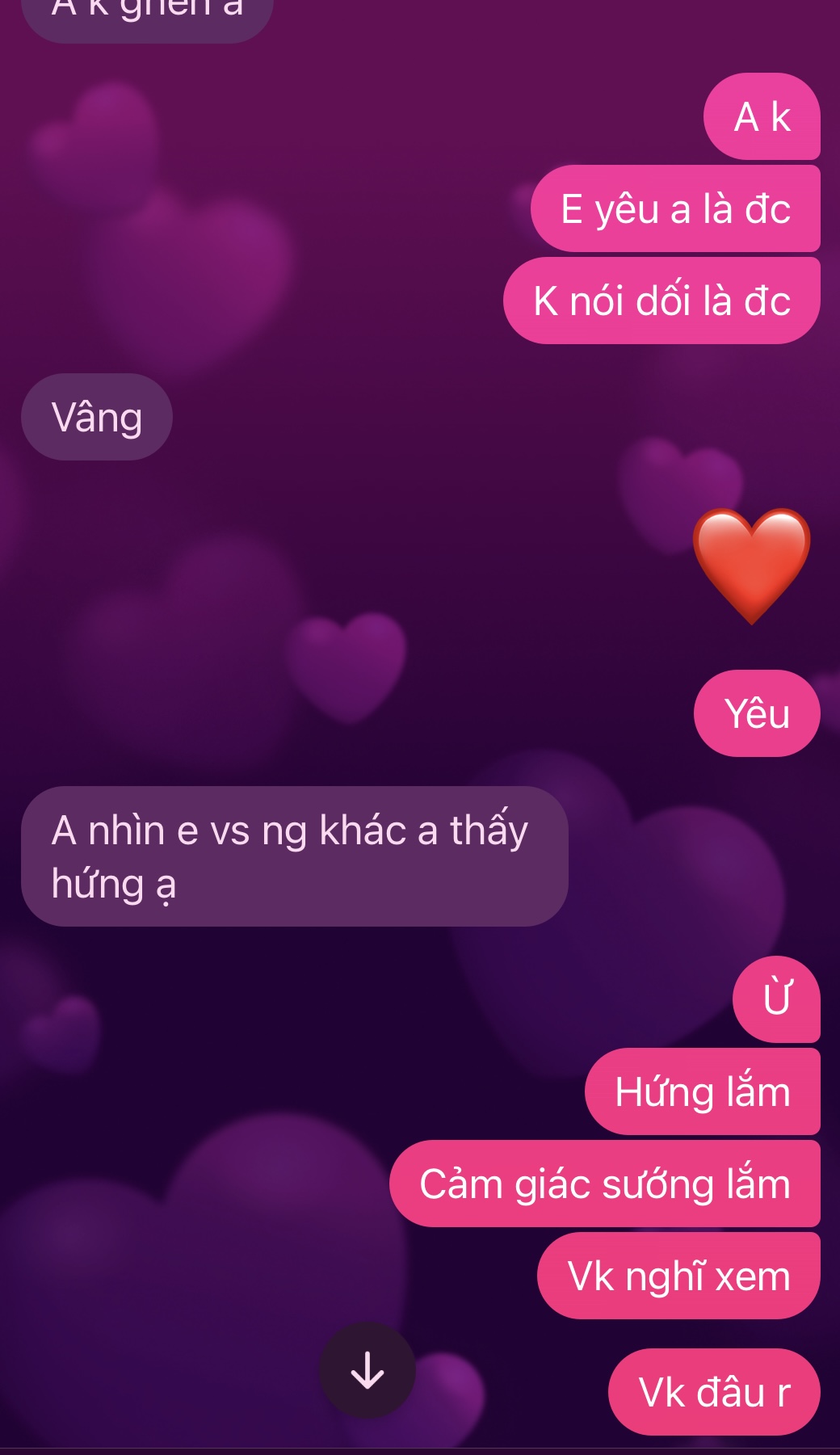840x1455 pixels.
Task: Jump to the latest messages with down arrow
Action: pyautogui.click(x=367, y=1369)
